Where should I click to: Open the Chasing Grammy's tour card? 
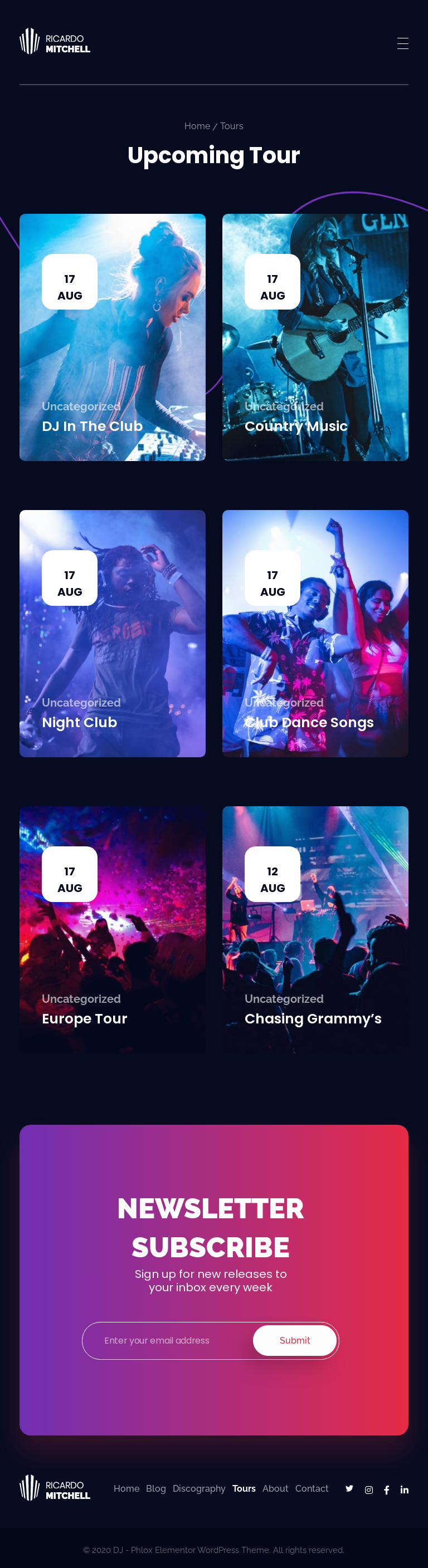[313, 1018]
